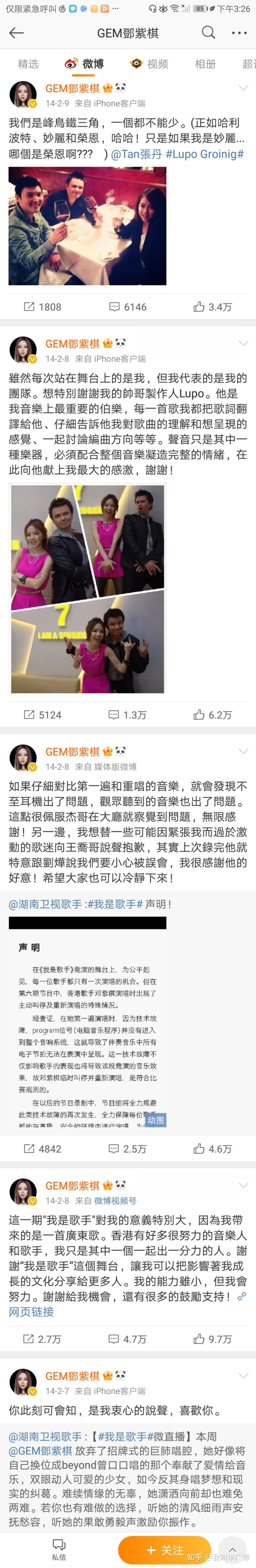Viewport: 256px width, 1568px height.
Task: Go back using the top-left arrow
Action: click(16, 33)
